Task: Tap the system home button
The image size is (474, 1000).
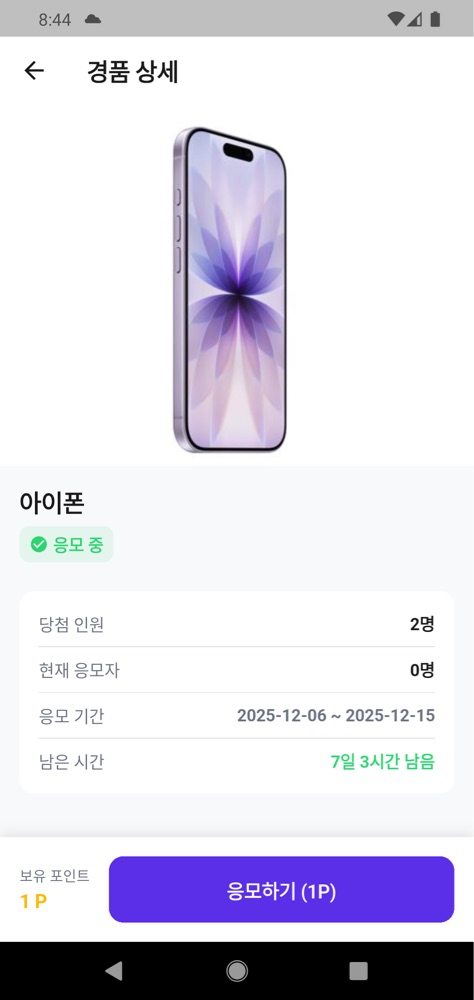Action: click(237, 971)
